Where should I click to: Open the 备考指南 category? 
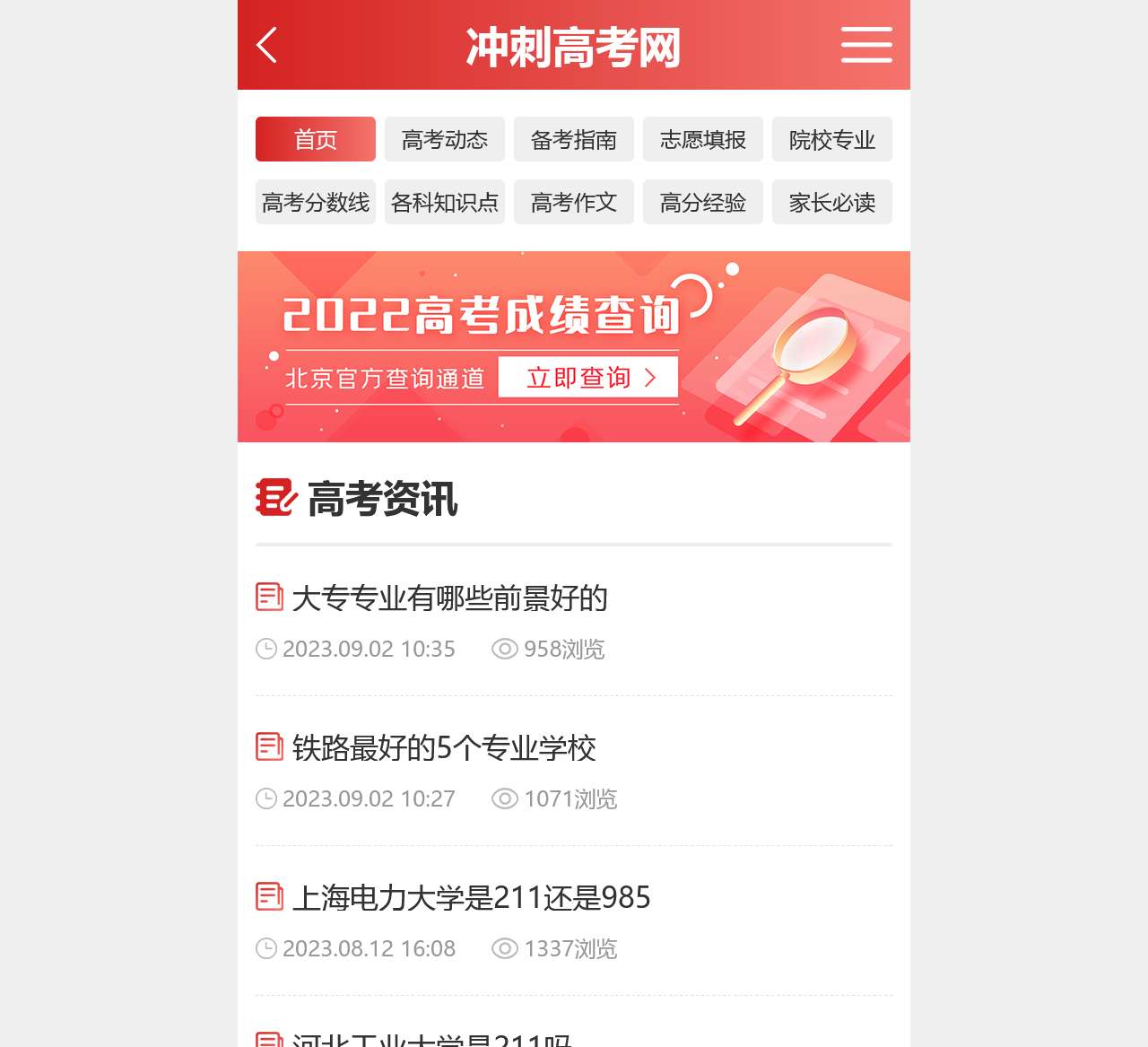tap(574, 139)
